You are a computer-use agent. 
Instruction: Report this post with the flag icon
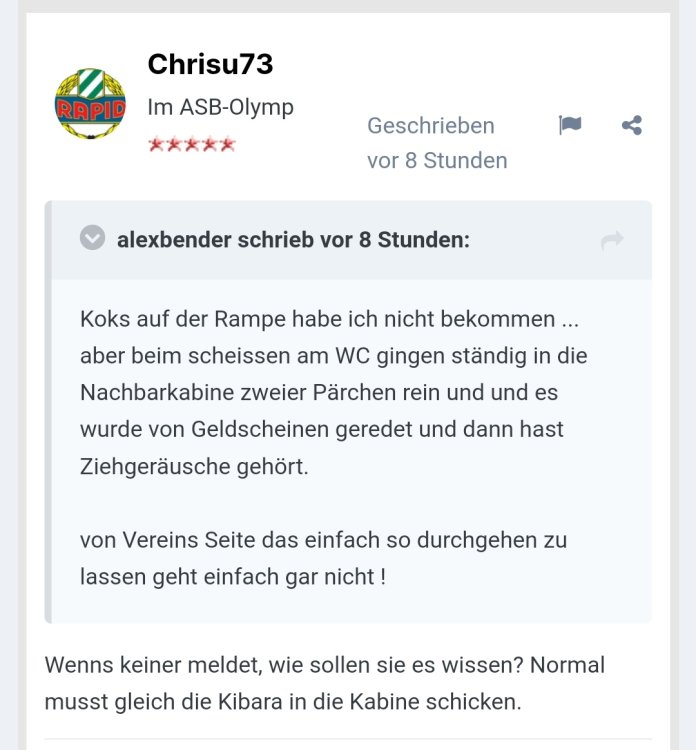pyautogui.click(x=570, y=125)
